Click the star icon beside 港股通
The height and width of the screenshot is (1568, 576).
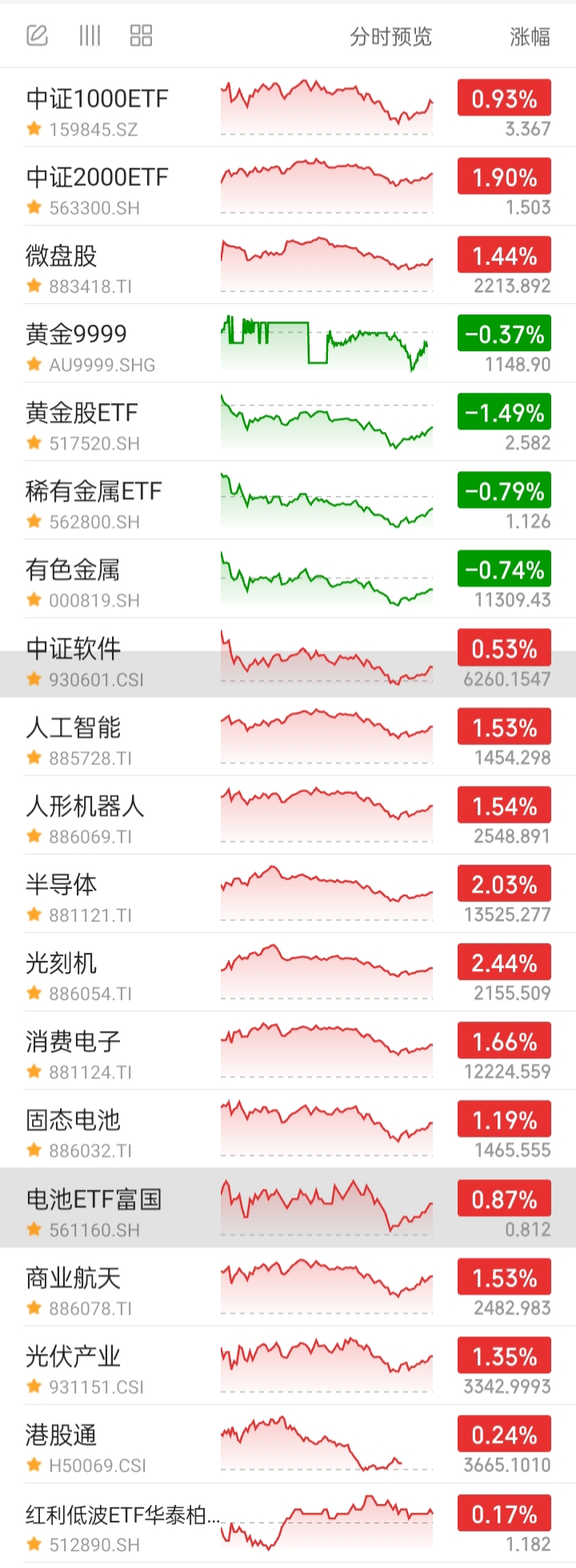[x=33, y=1466]
